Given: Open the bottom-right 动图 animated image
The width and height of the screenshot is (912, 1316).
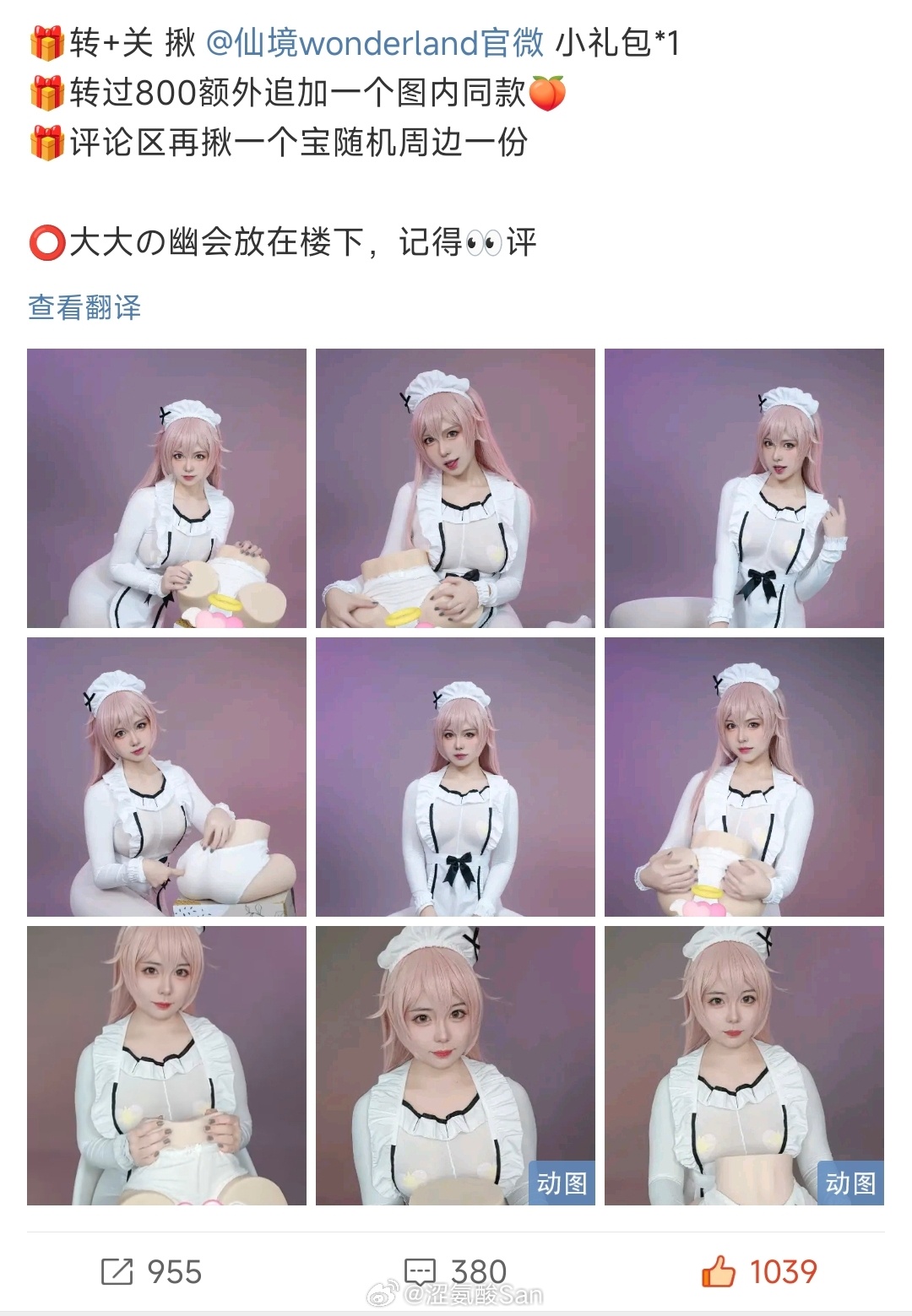Looking at the screenshot, I should (744, 1065).
